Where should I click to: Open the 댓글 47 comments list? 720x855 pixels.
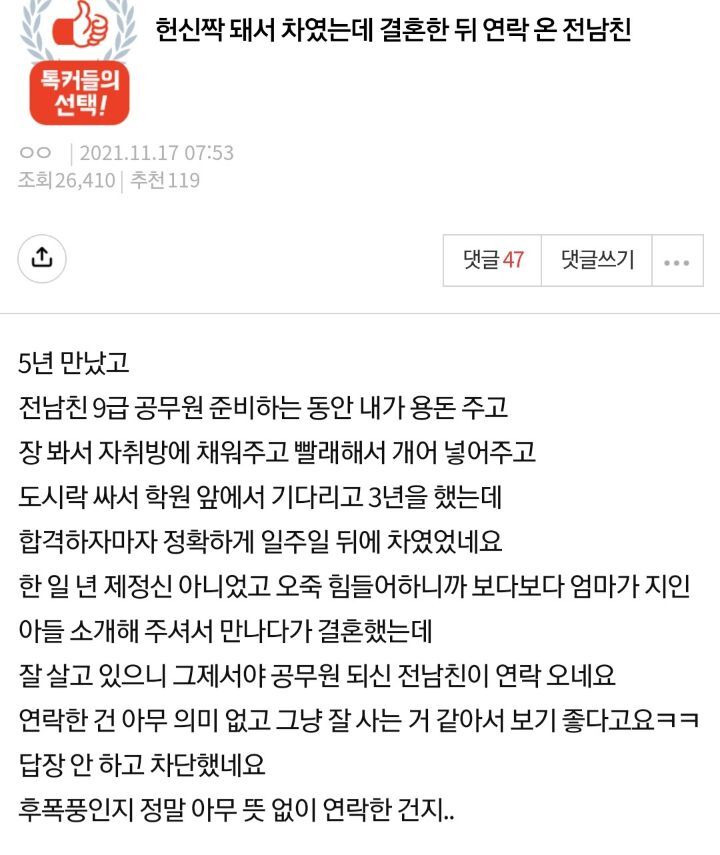tap(493, 260)
